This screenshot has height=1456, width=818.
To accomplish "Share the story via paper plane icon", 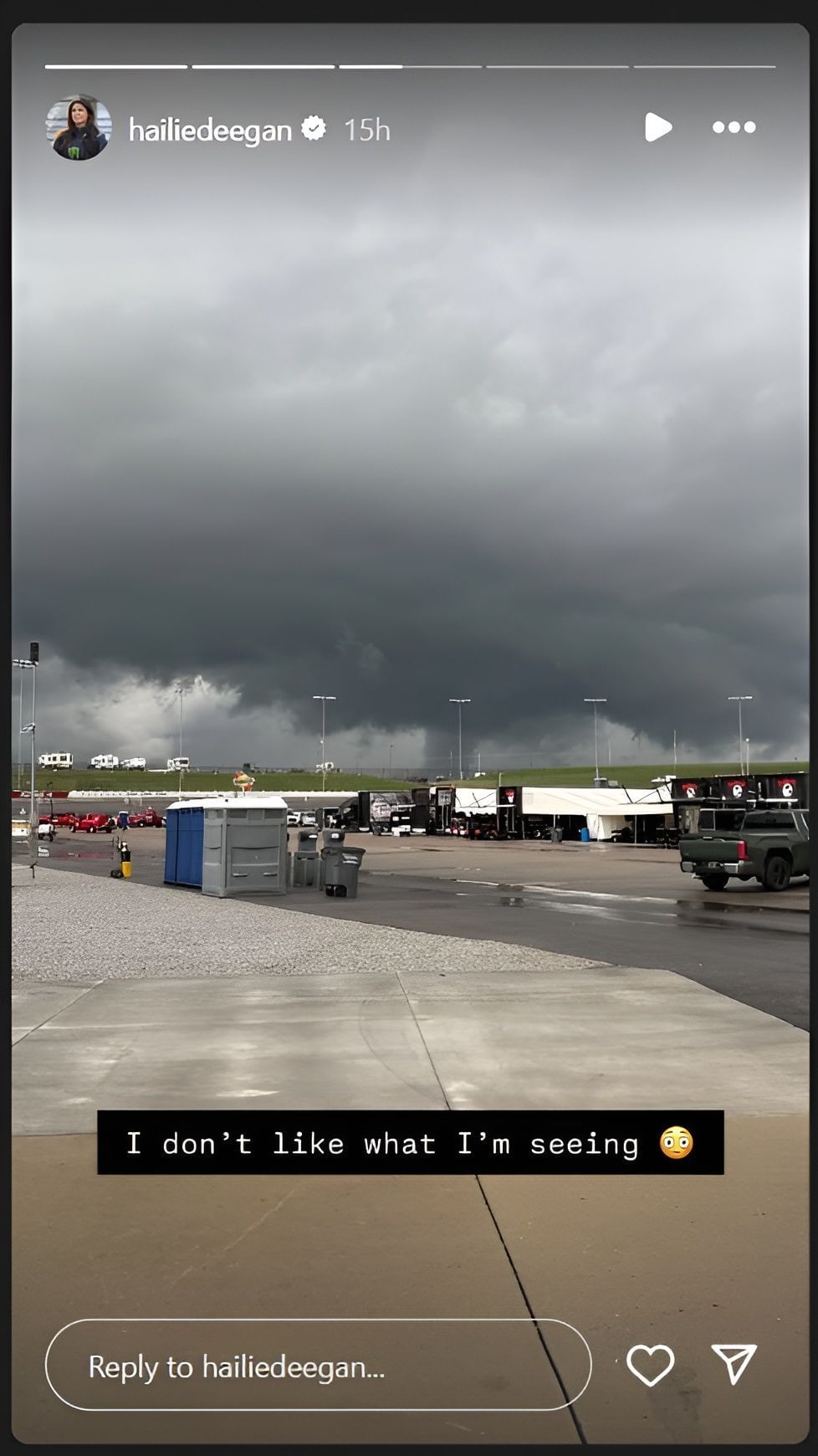I will [x=734, y=1364].
